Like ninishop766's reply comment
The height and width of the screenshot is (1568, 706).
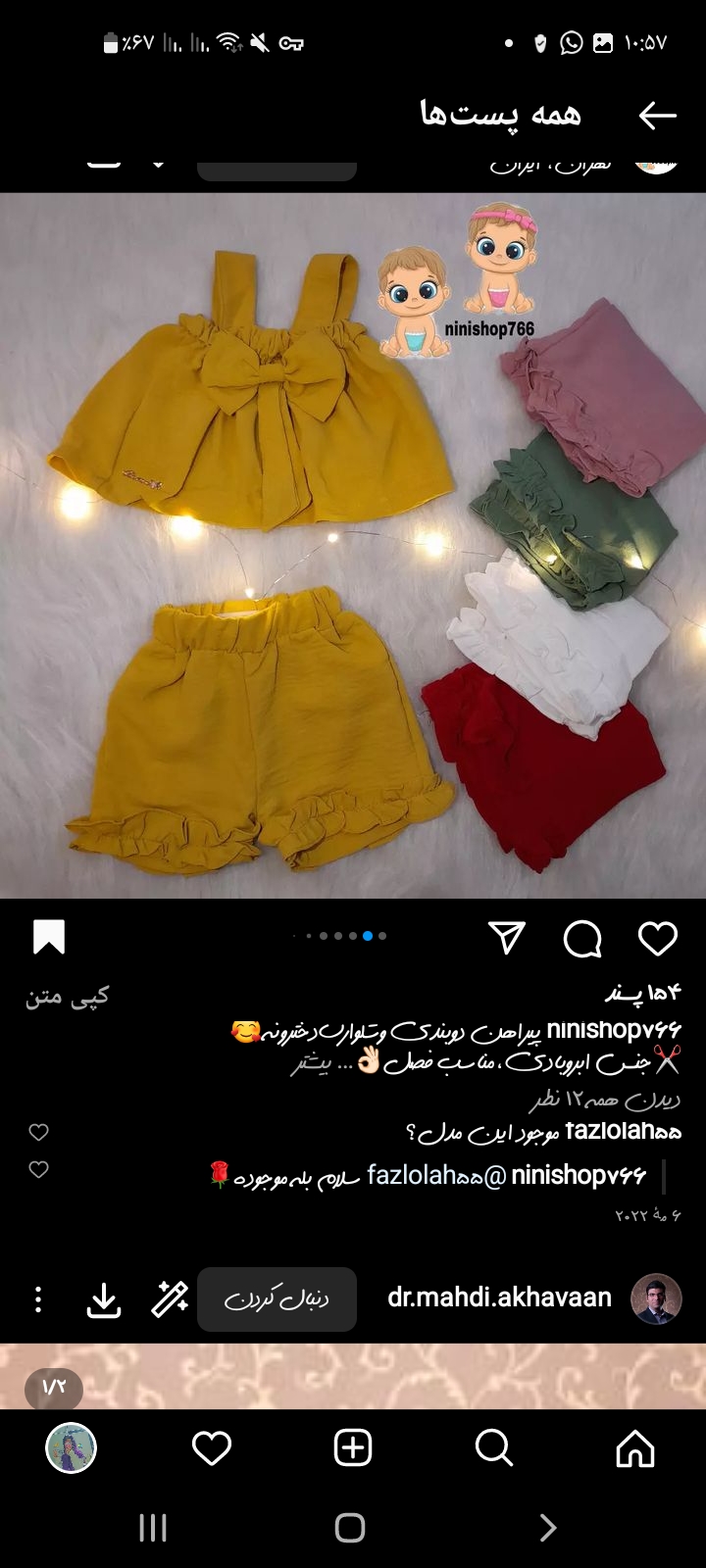pos(39,1170)
